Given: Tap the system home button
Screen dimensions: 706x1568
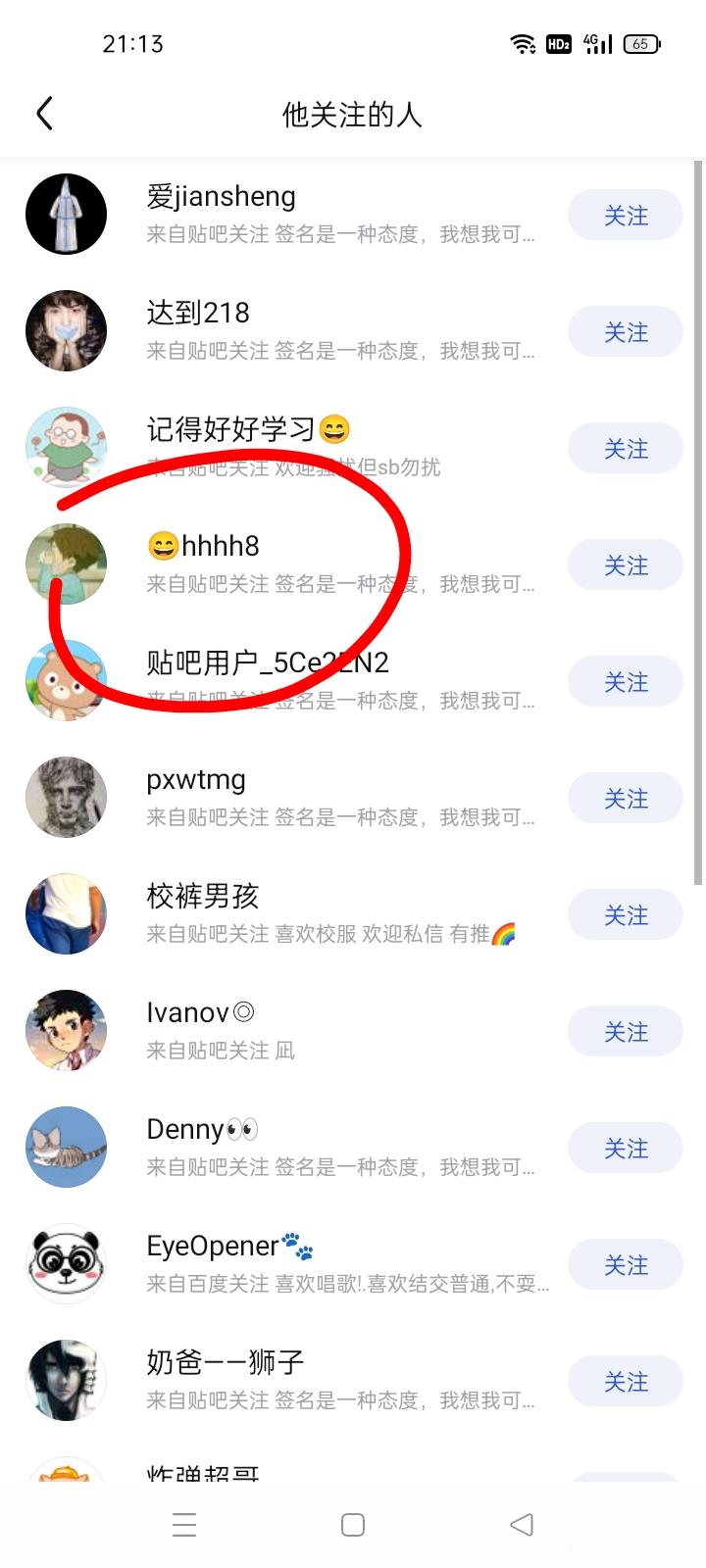Looking at the screenshot, I should point(353,1525).
